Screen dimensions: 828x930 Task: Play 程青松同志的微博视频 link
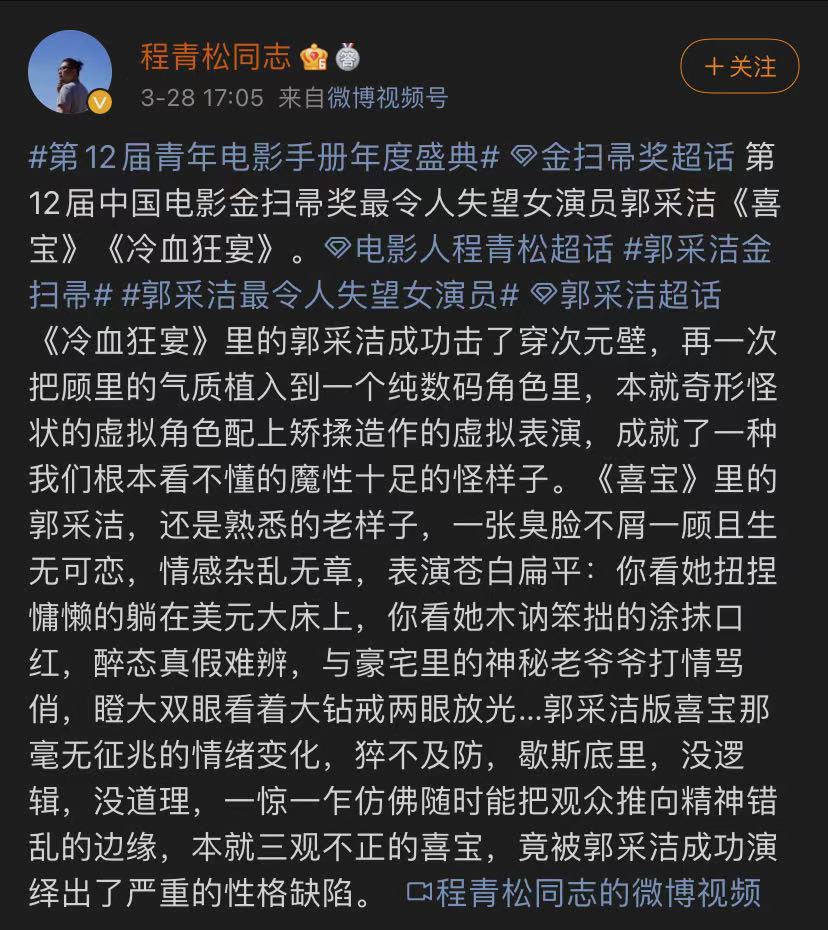[584, 893]
